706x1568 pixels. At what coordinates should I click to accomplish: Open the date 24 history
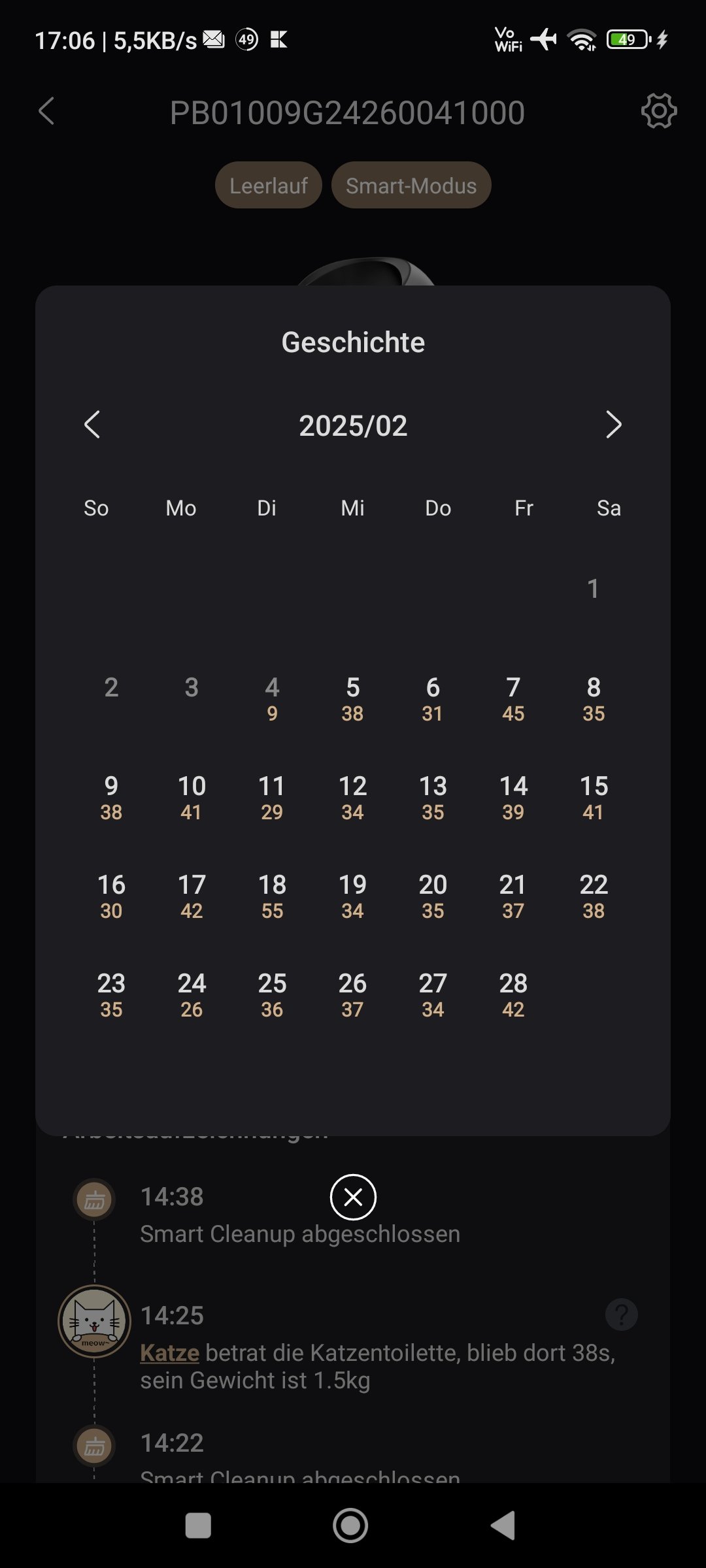(x=192, y=995)
